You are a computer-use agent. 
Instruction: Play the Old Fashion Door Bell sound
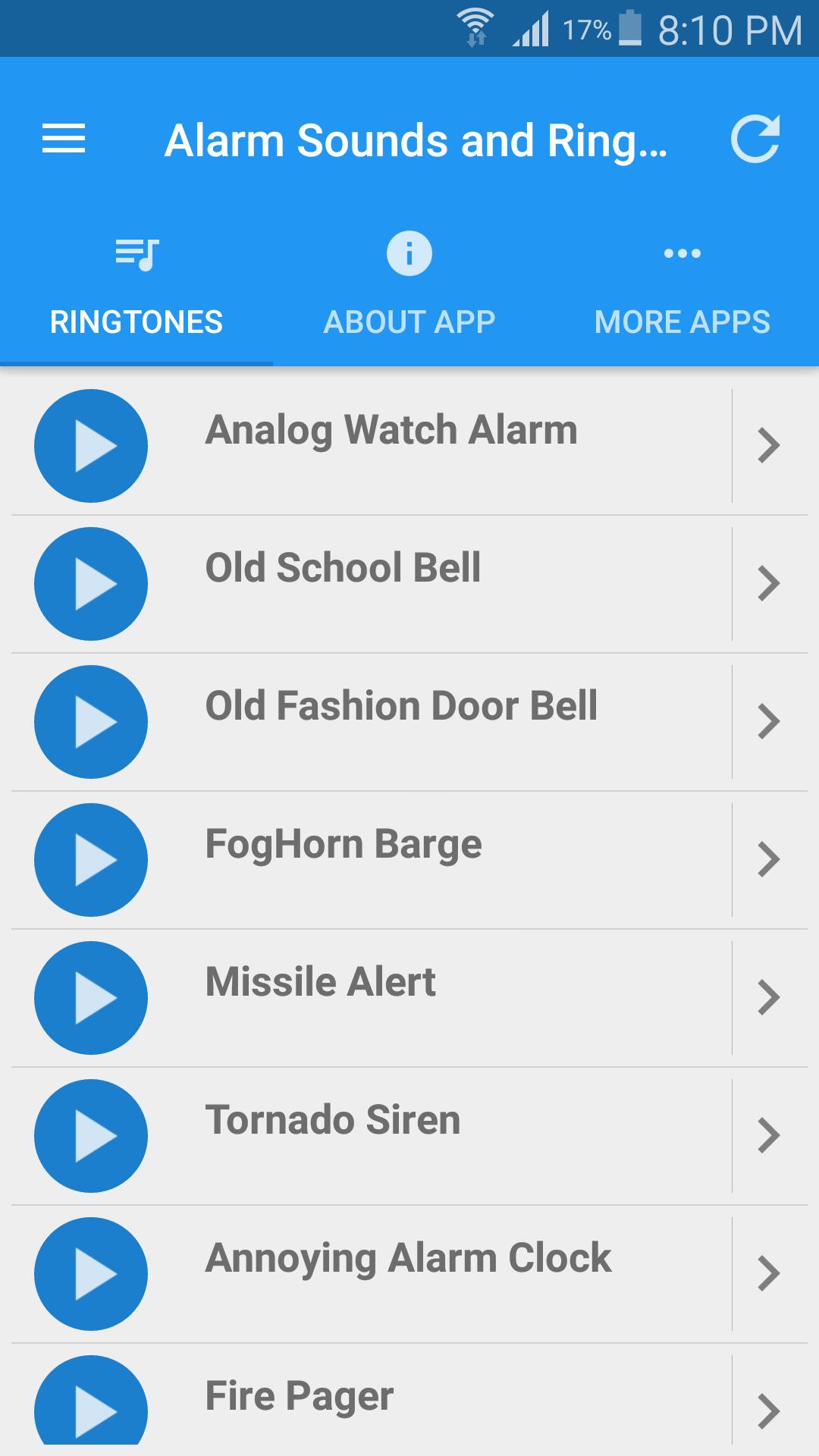(x=91, y=722)
